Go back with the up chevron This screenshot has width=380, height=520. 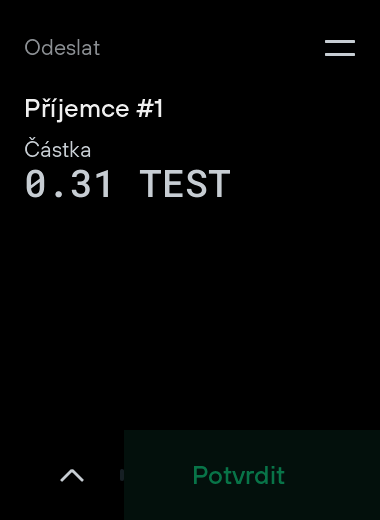point(72,475)
